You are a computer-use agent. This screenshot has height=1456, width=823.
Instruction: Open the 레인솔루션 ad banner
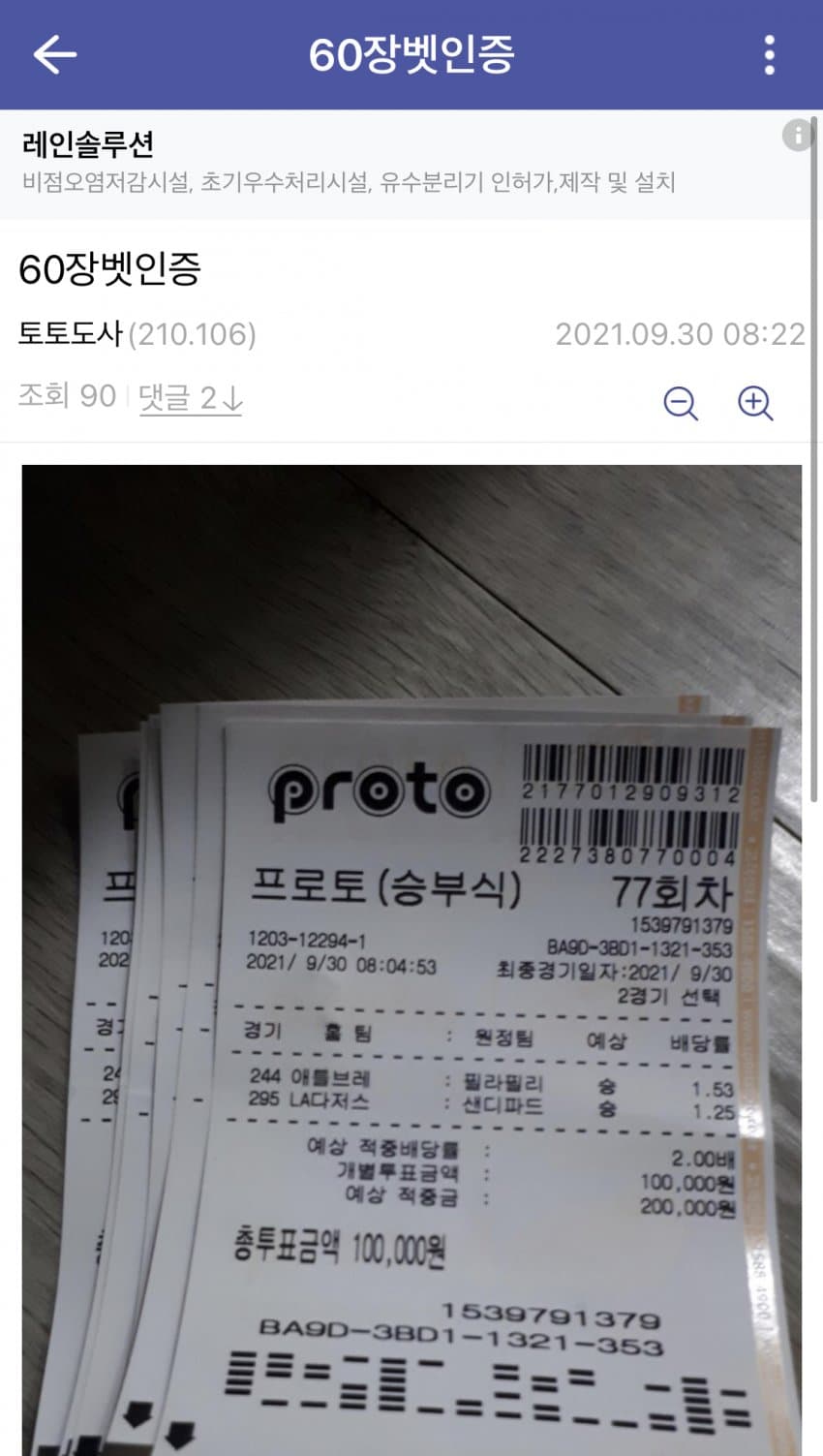(349, 164)
